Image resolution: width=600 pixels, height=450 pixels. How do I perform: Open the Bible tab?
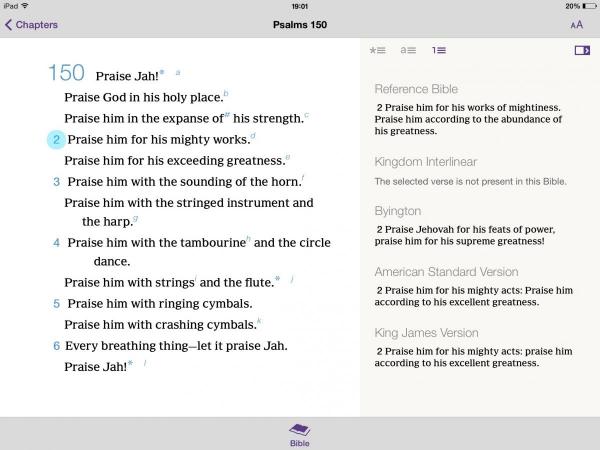click(300, 434)
